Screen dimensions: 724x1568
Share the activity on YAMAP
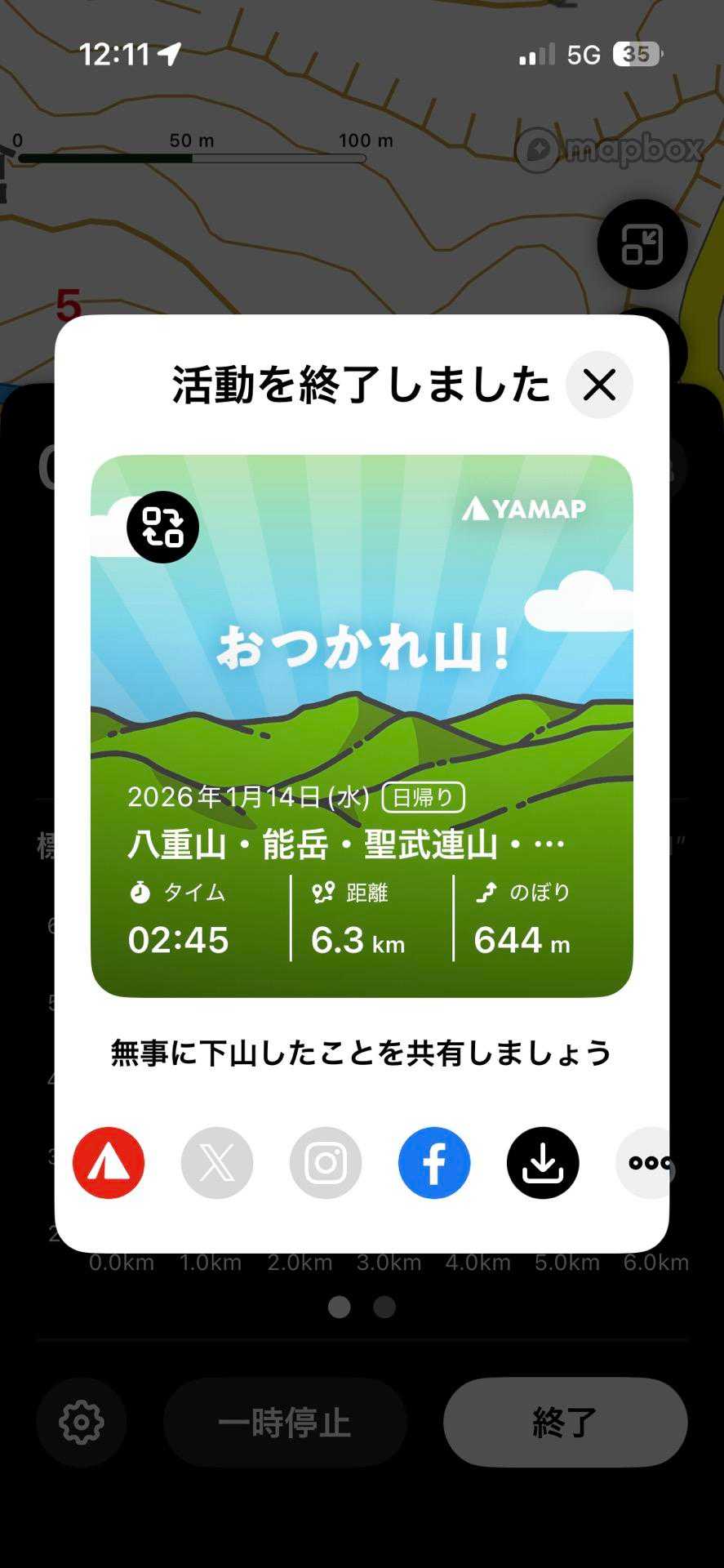tap(109, 1163)
